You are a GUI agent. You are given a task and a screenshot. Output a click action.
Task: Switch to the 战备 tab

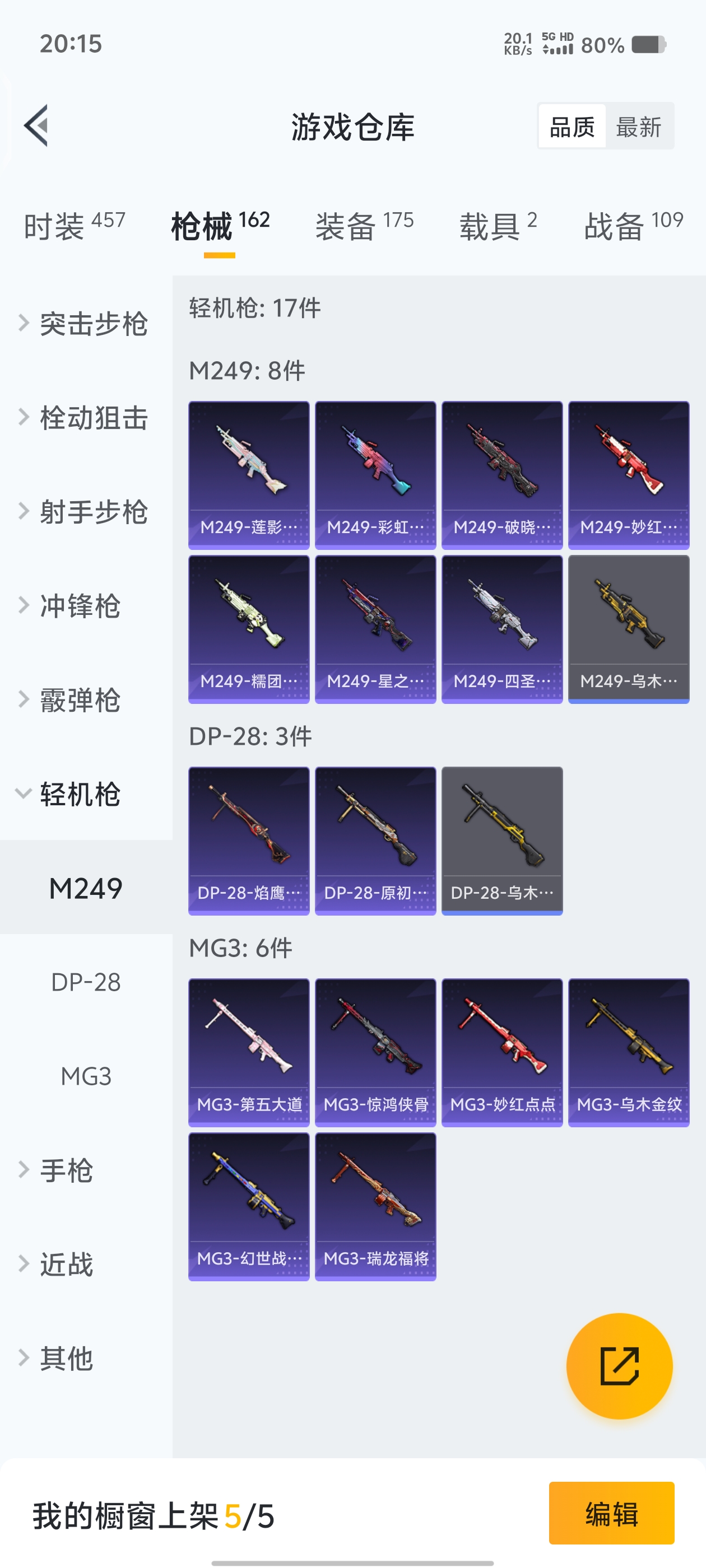coord(633,226)
